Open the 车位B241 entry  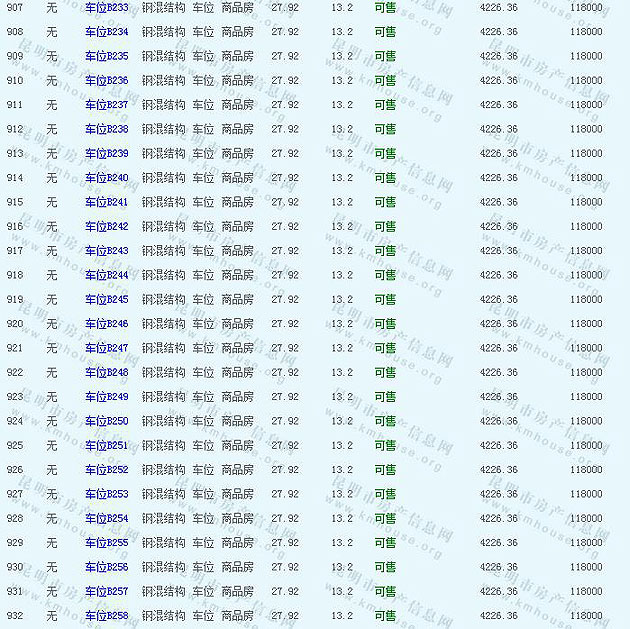106,202
